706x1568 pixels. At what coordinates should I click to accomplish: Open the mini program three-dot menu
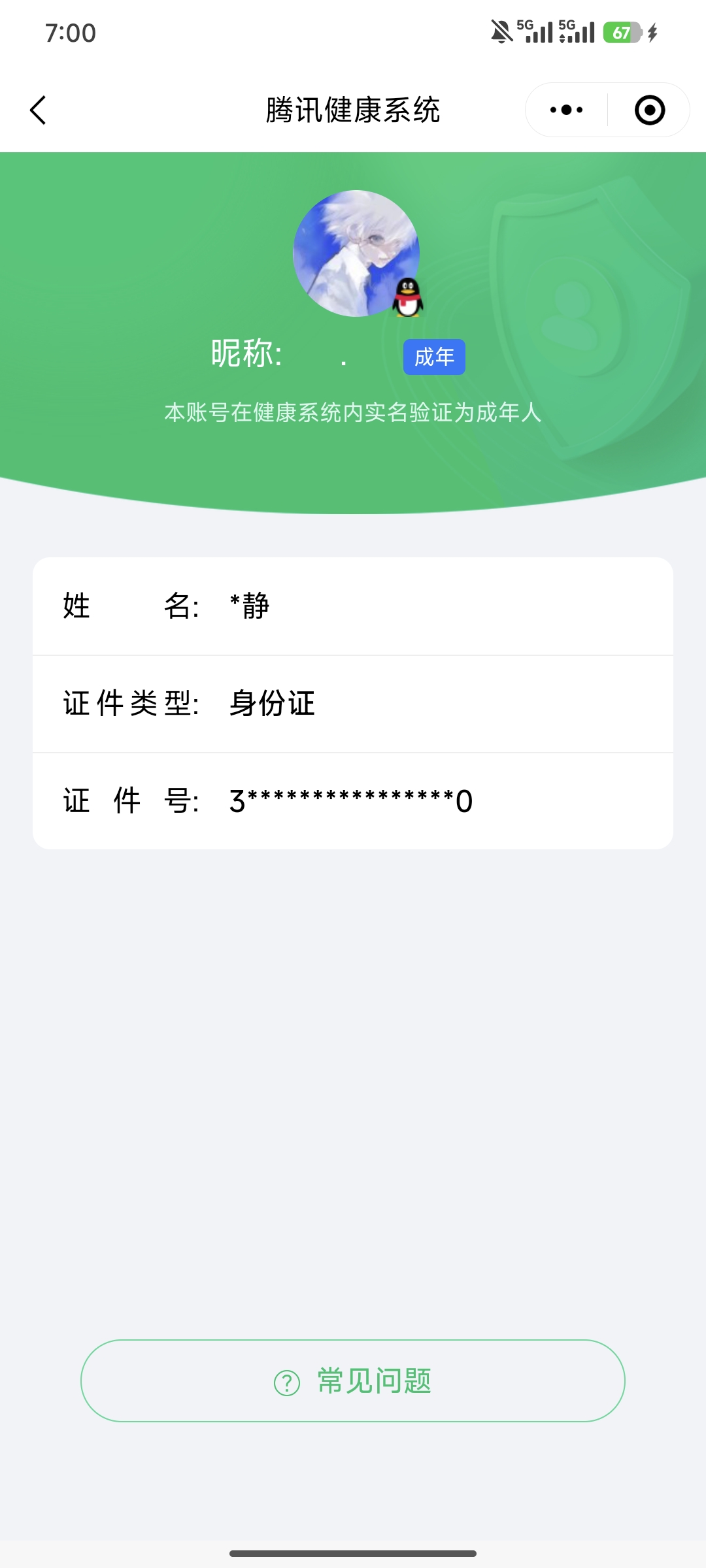pyautogui.click(x=566, y=110)
